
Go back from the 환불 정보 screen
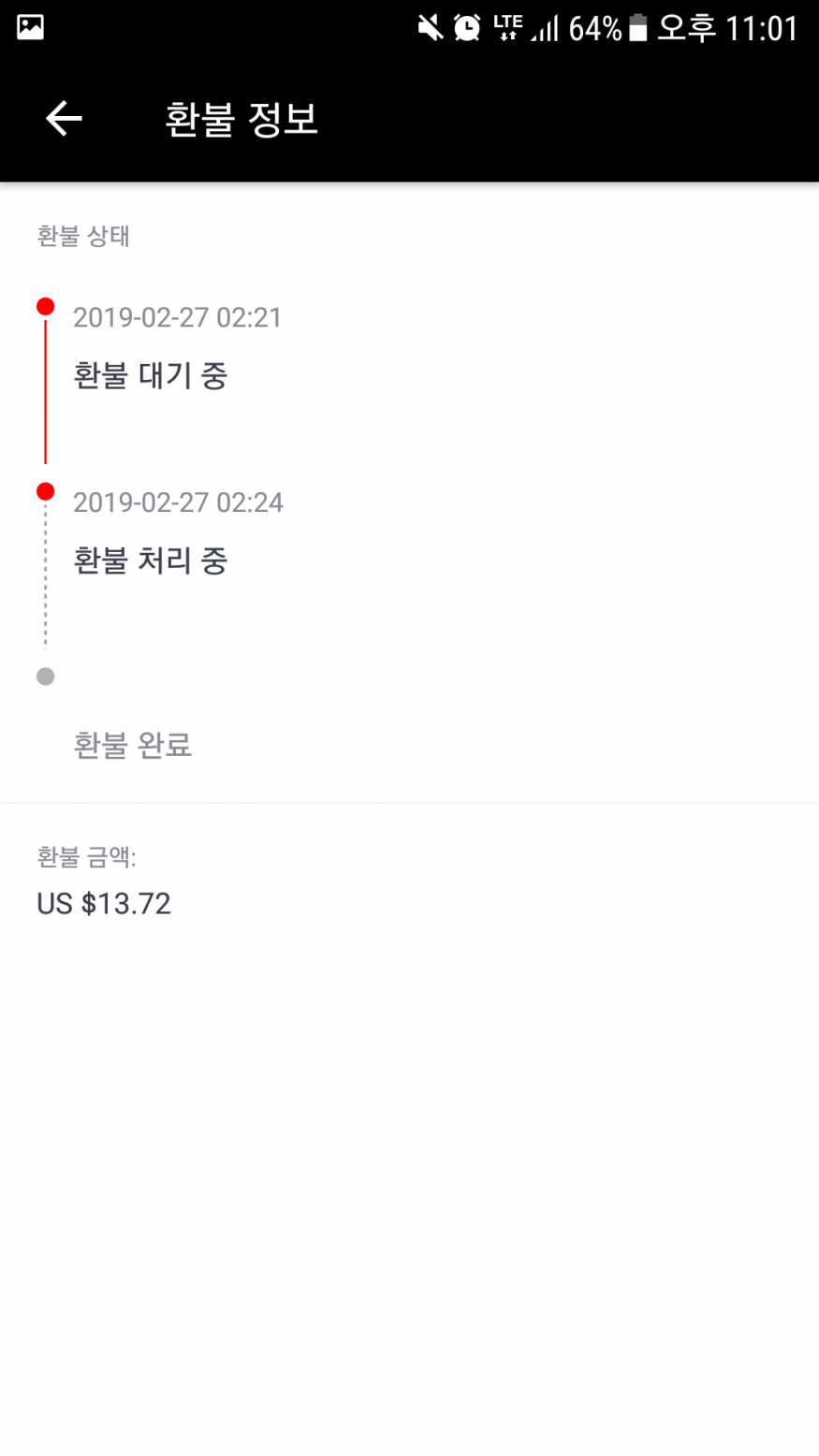(x=64, y=119)
